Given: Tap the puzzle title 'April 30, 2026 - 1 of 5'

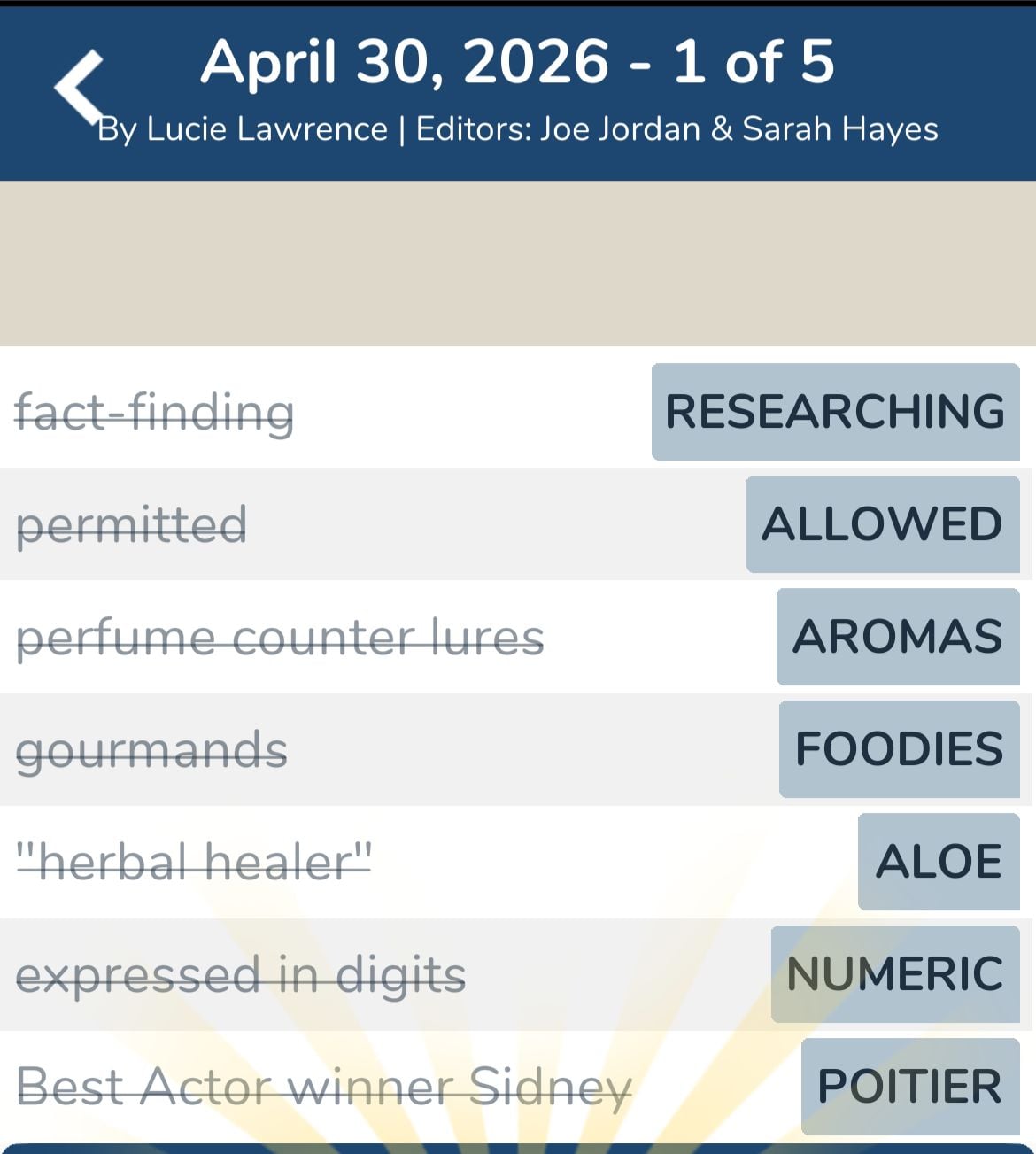Looking at the screenshot, I should pyautogui.click(x=518, y=62).
